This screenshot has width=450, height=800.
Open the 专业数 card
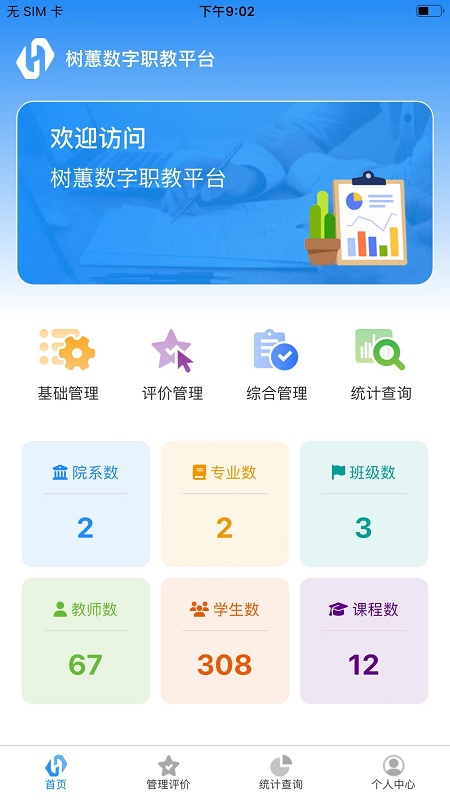pos(225,504)
